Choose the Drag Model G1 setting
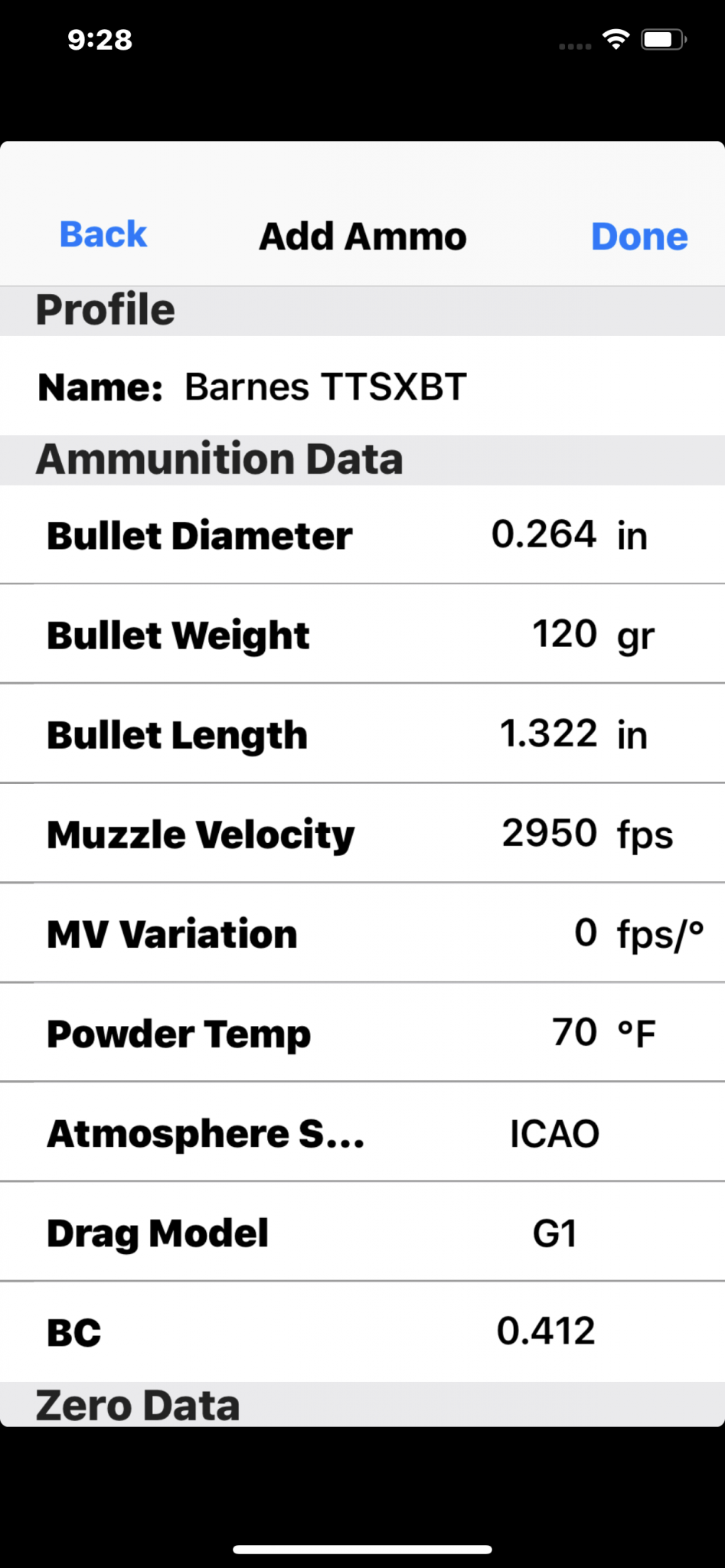Viewport: 725px width, 1568px height. [x=554, y=1233]
